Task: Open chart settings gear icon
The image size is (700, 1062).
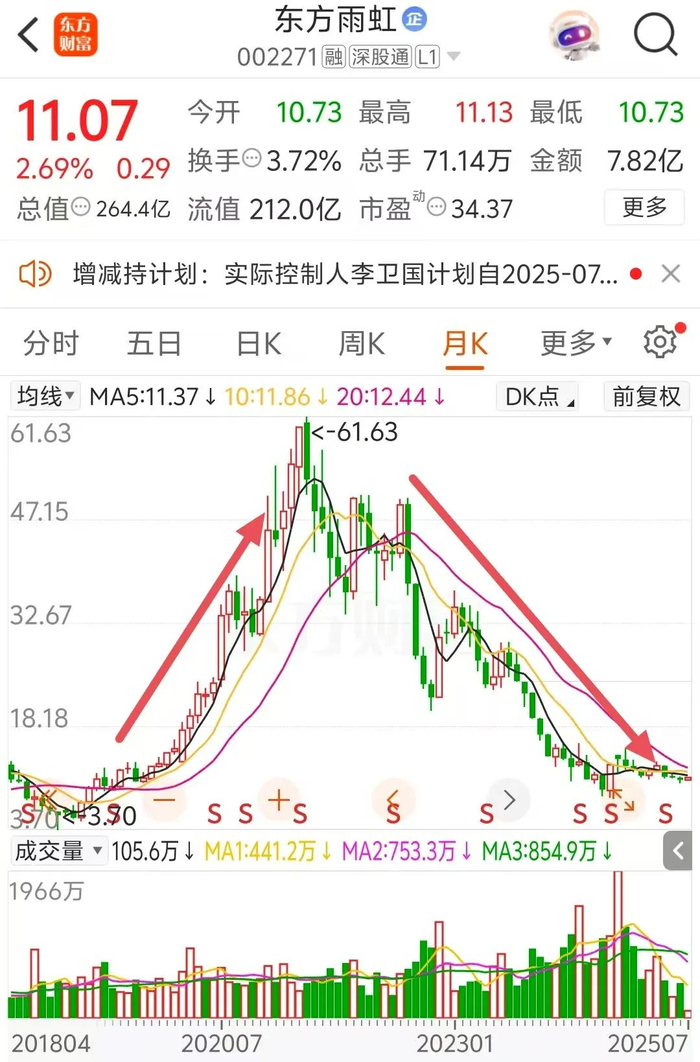Action: tap(661, 341)
